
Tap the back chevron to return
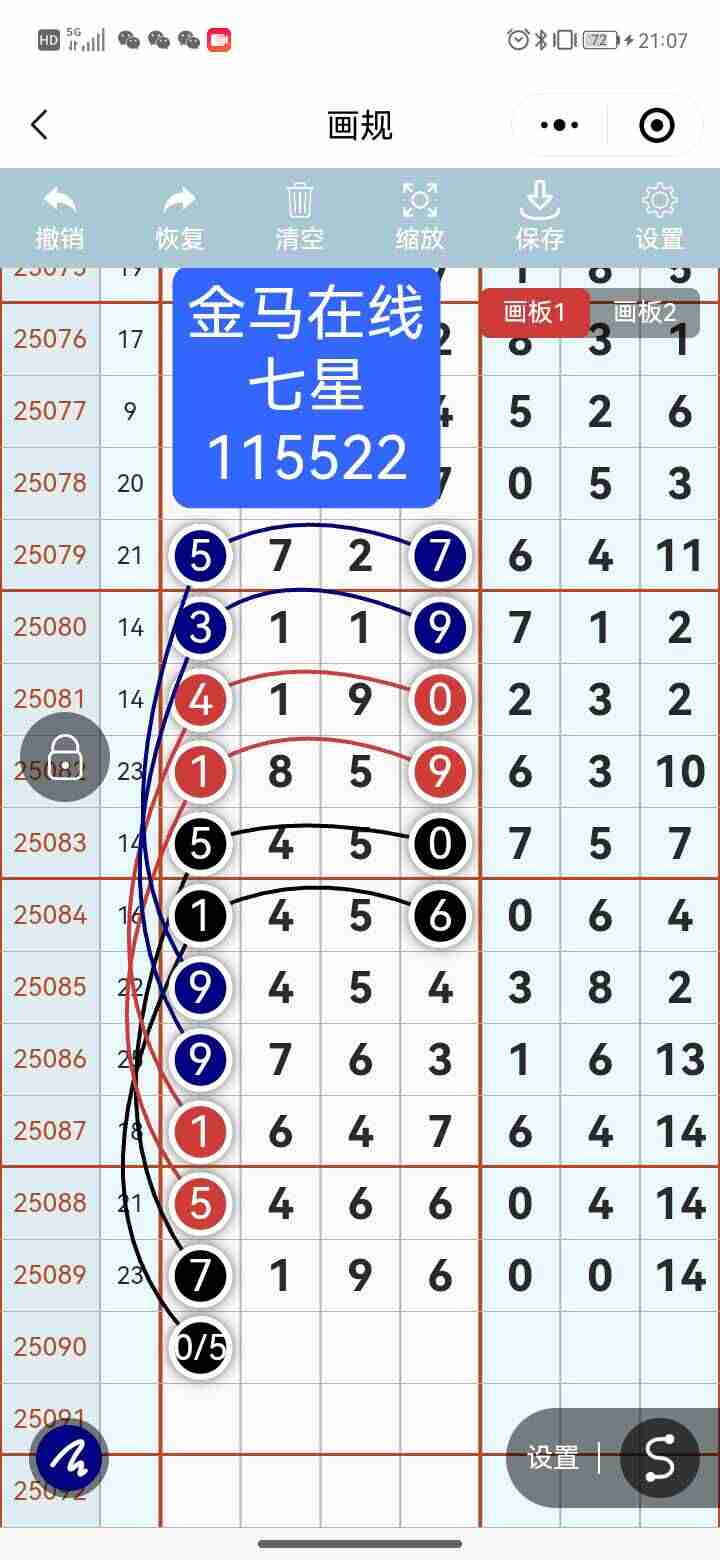click(38, 125)
